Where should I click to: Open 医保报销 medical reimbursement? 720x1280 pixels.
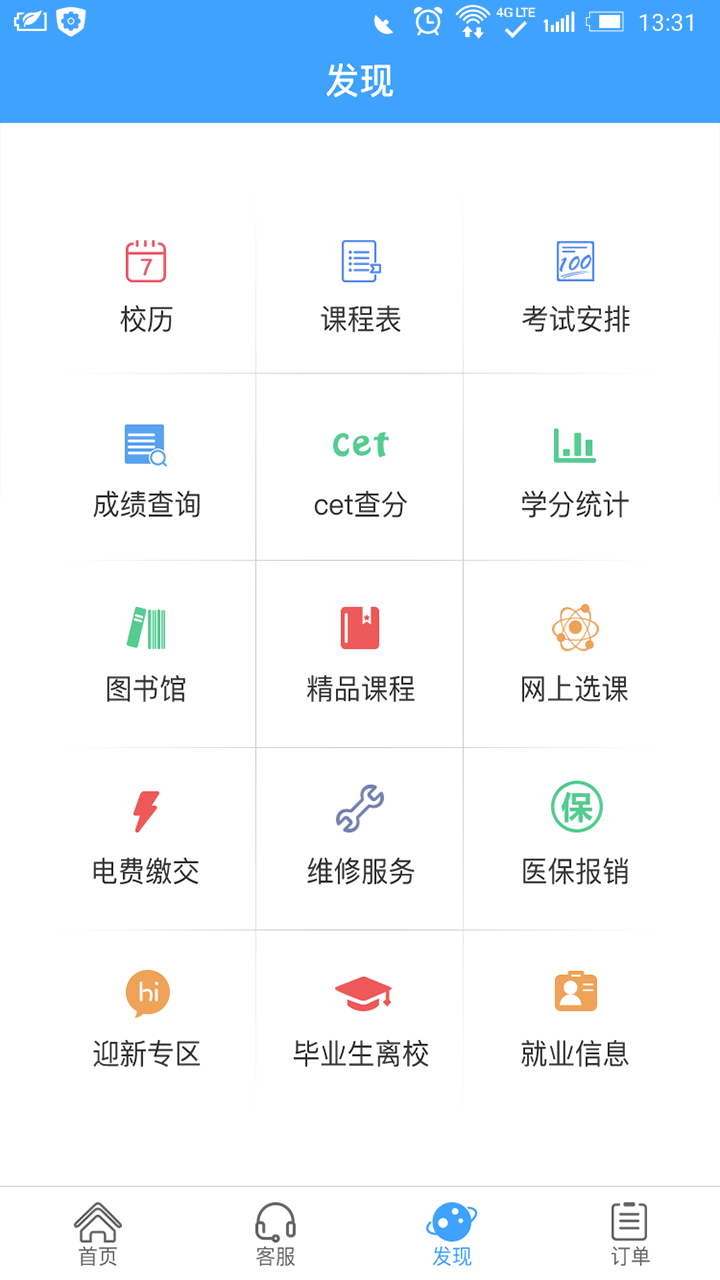575,838
